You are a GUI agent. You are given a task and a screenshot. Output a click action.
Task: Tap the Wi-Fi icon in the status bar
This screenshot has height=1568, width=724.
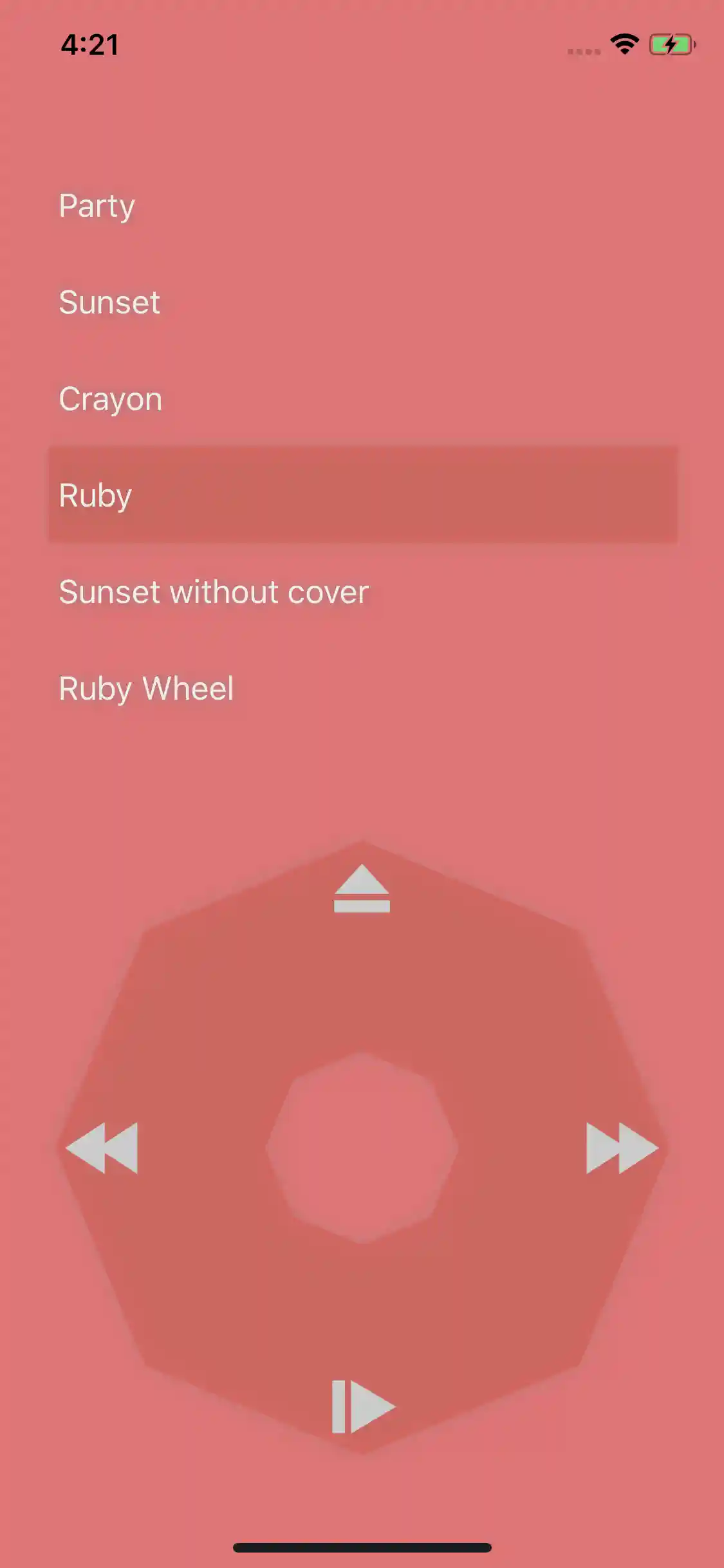coord(623,42)
